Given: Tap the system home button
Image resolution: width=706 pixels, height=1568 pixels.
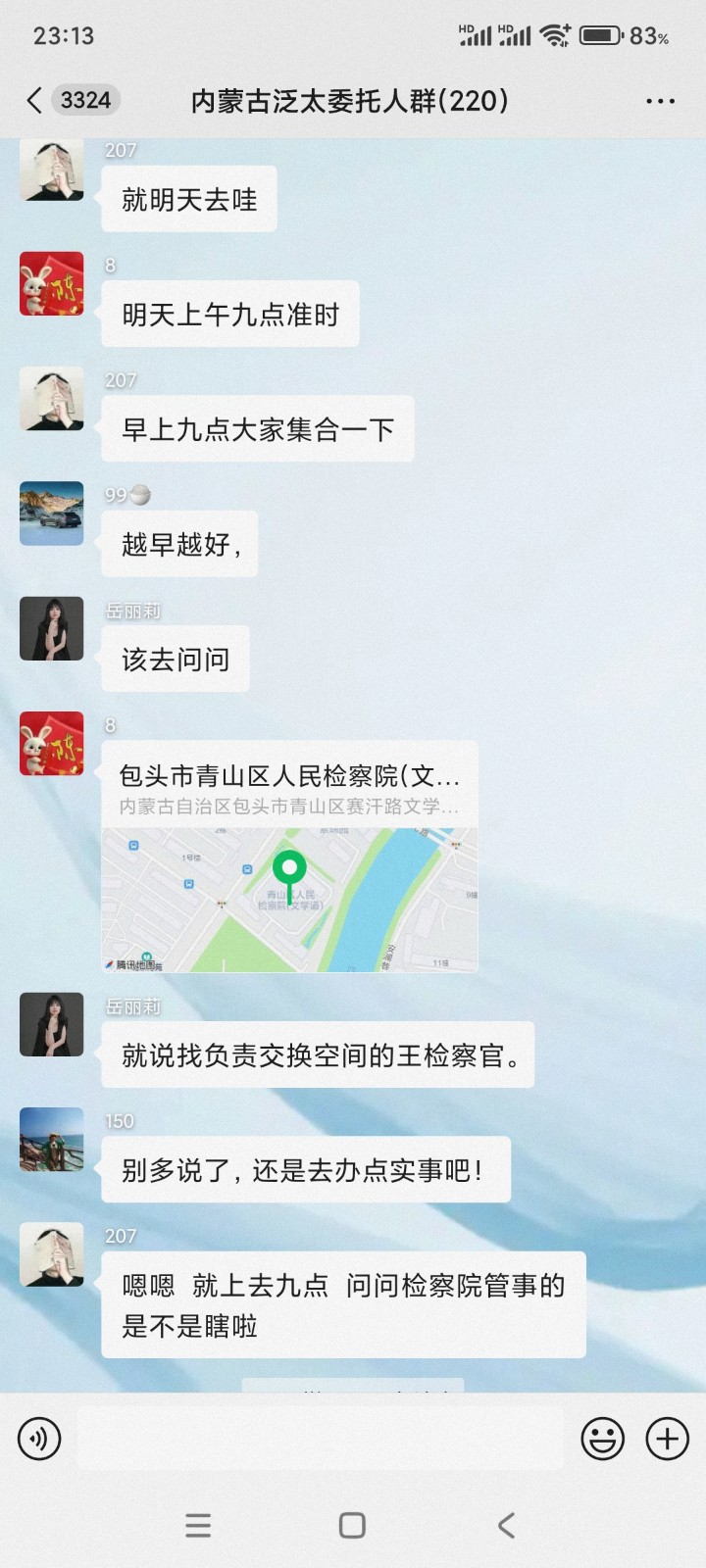Looking at the screenshot, I should point(352,1525).
